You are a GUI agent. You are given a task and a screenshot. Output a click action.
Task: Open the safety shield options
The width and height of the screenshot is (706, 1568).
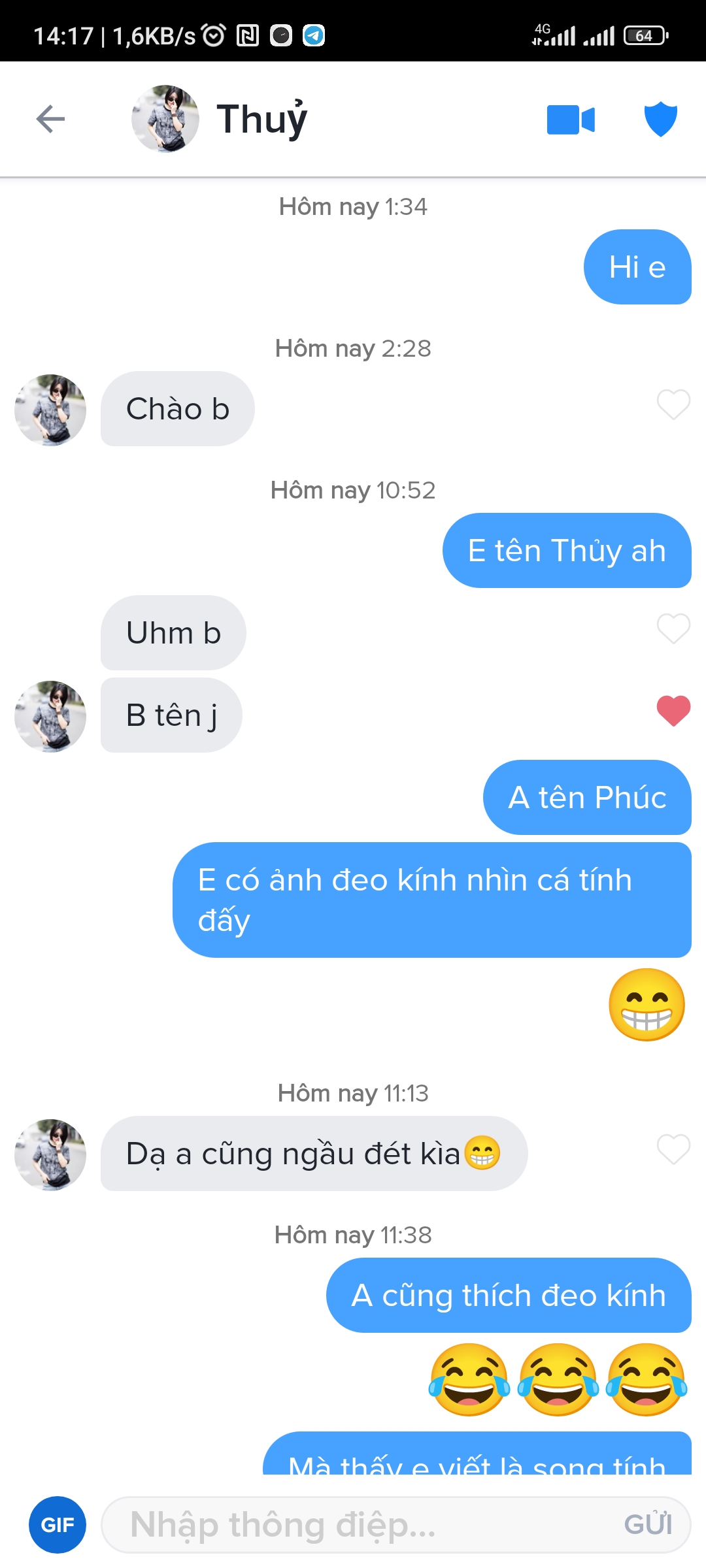660,119
